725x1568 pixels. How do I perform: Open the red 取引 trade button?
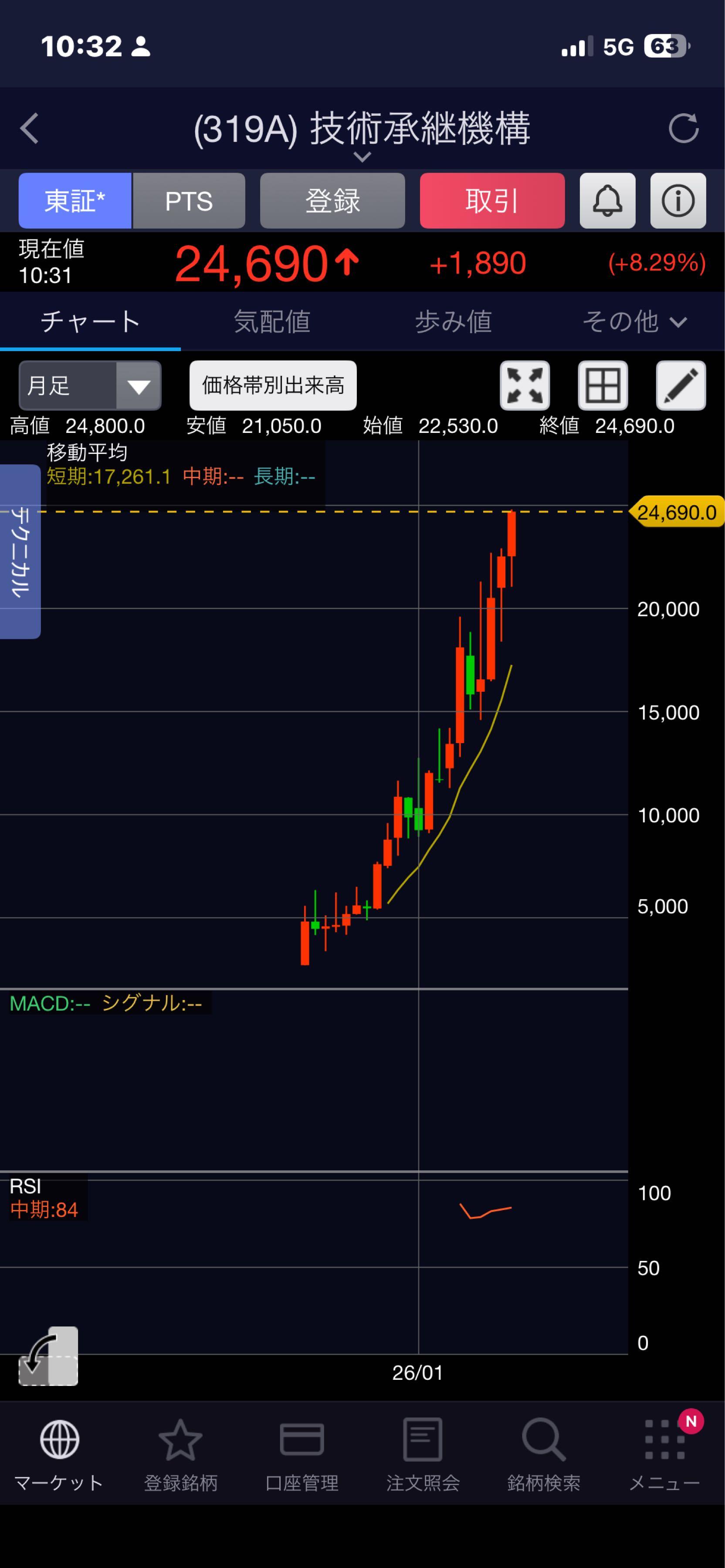pos(492,201)
